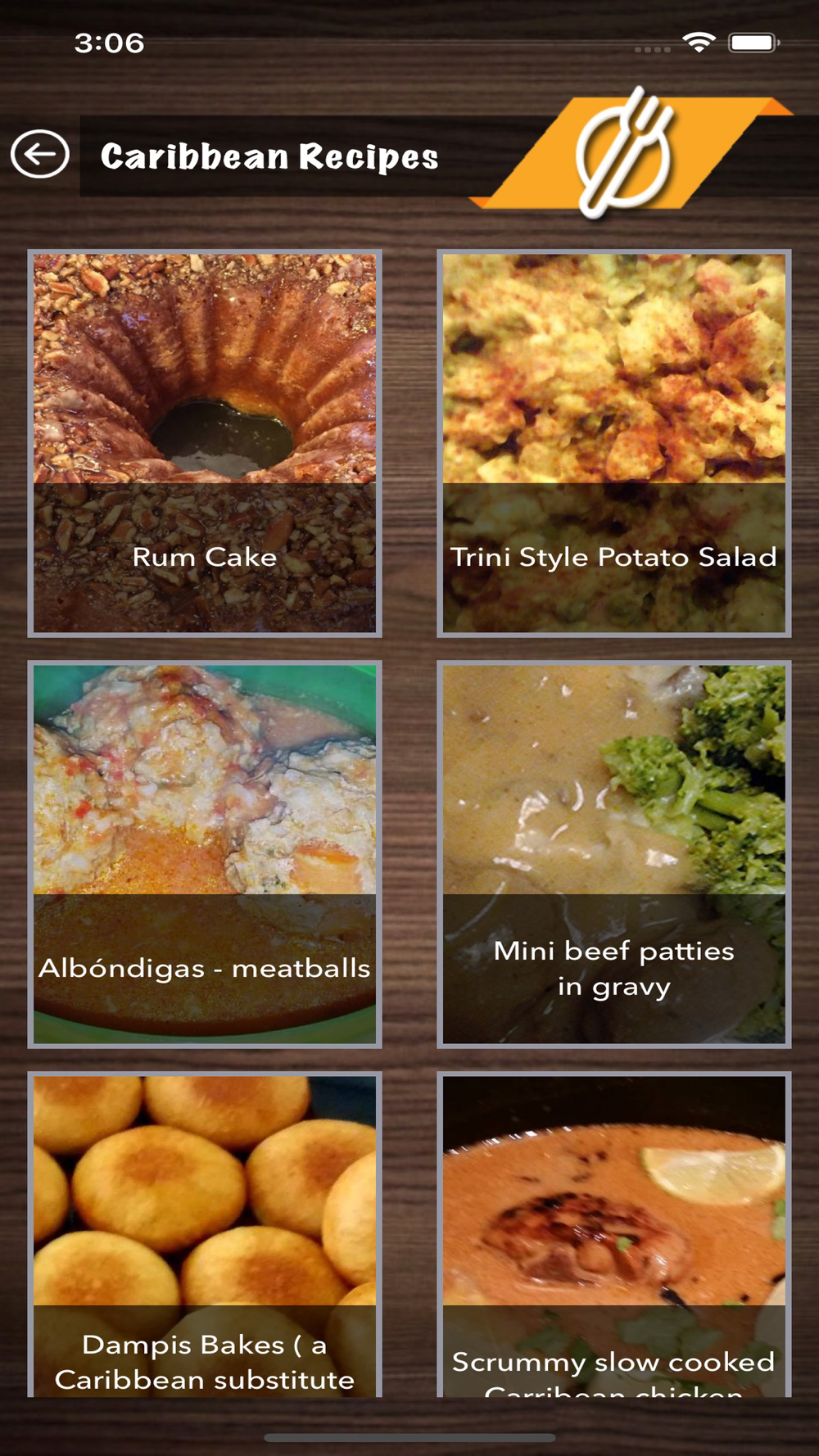Select Mini beef patties in gravy
The height and width of the screenshot is (1456, 819).
point(614,854)
